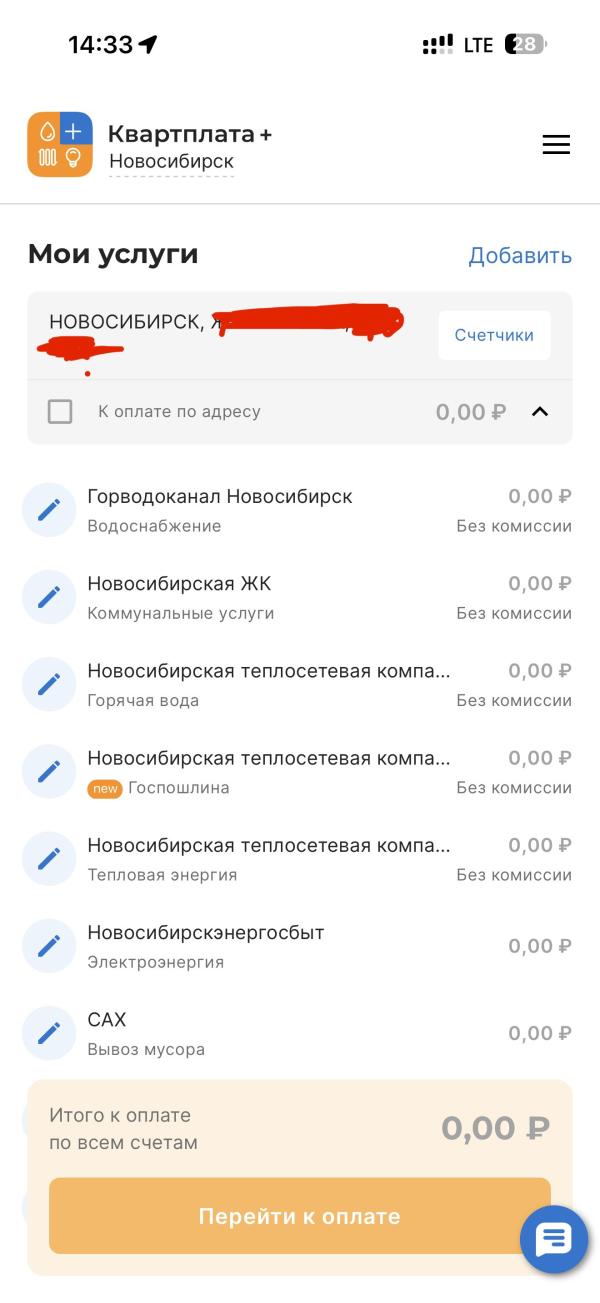Edit the Горячая вода service
The width and height of the screenshot is (600, 1303).
pyautogui.click(x=49, y=684)
